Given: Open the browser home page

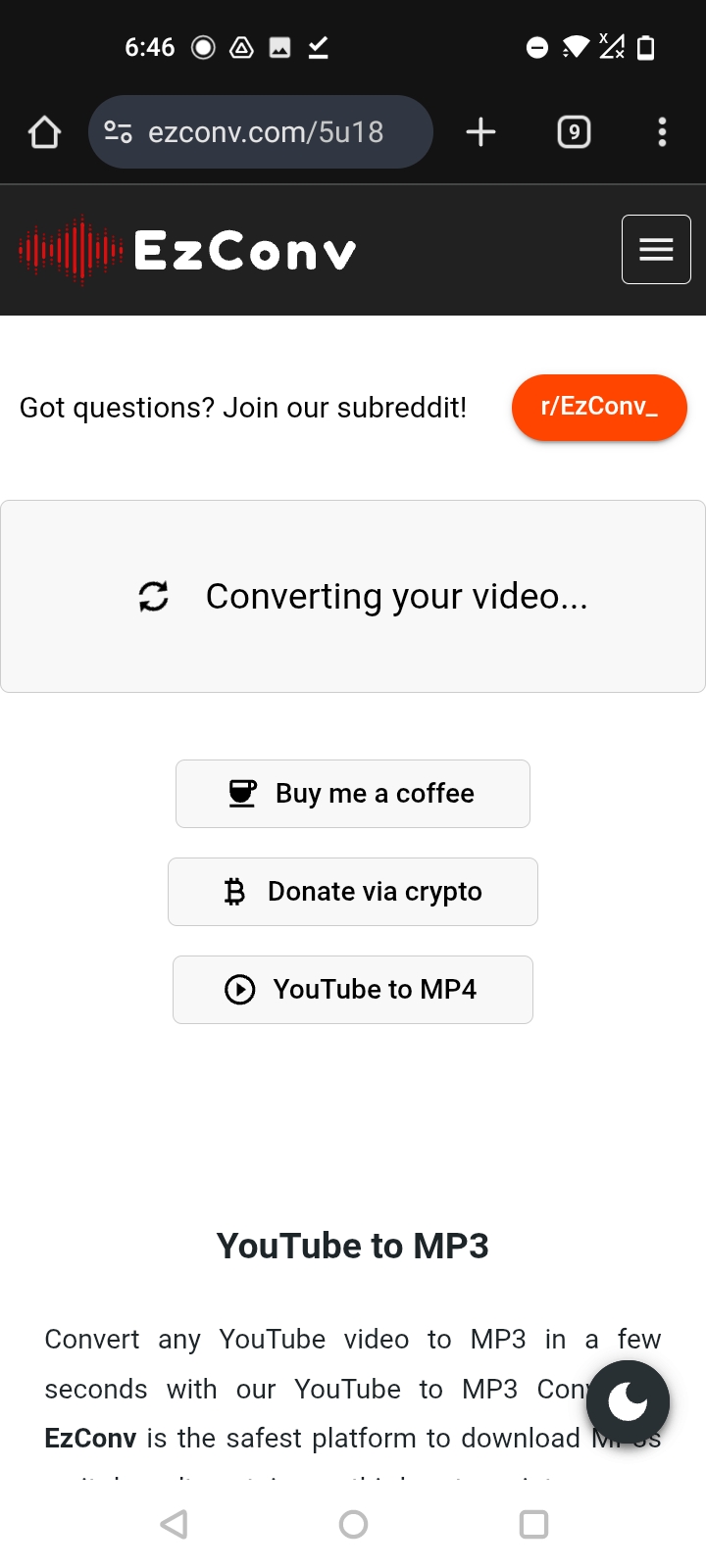Looking at the screenshot, I should tap(44, 132).
